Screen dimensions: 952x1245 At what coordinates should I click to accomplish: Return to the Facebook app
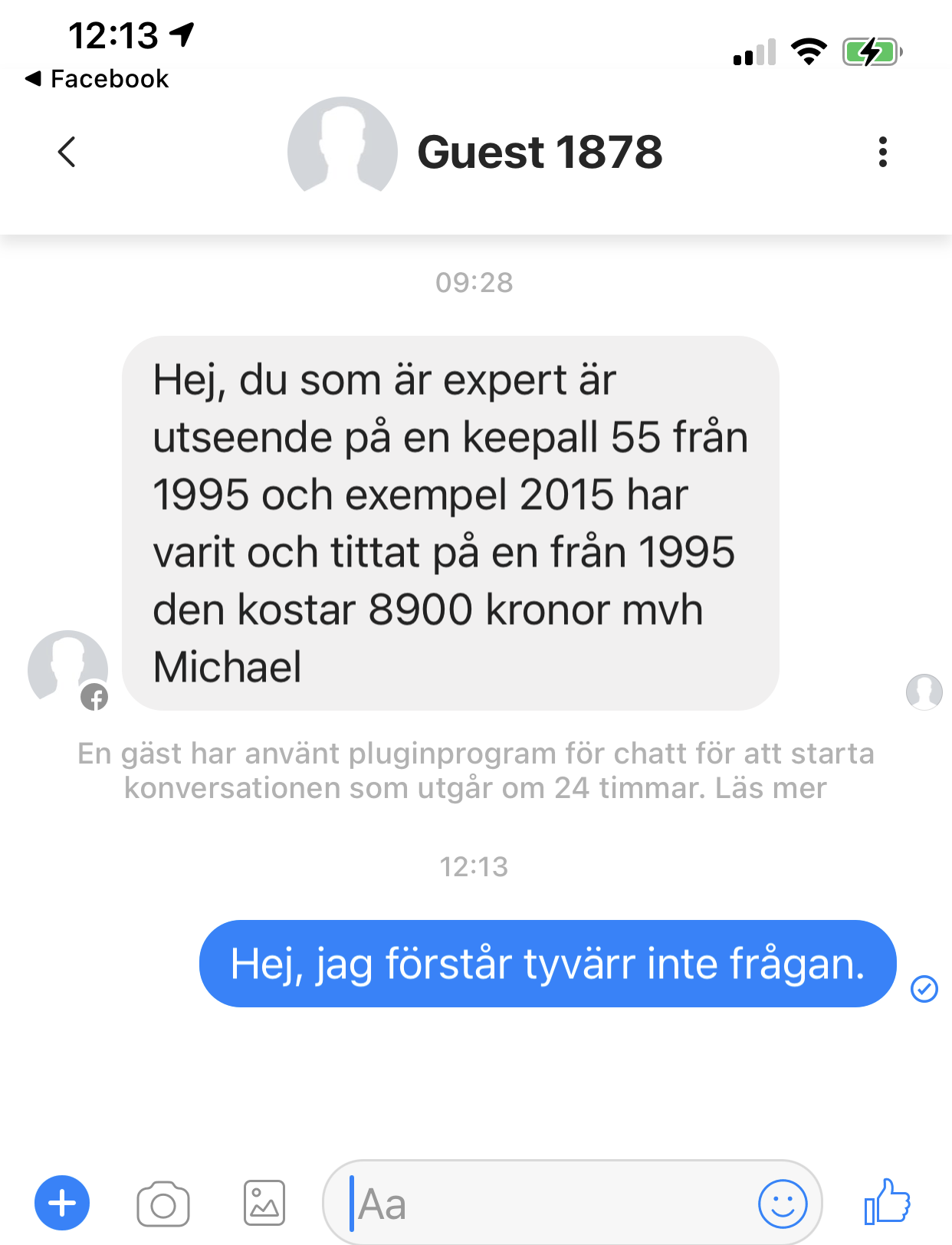pos(98,79)
